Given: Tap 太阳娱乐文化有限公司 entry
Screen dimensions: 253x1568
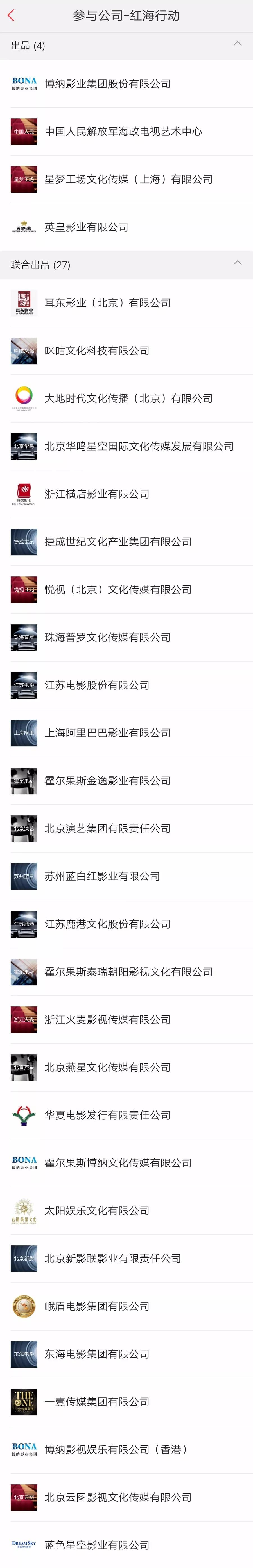Looking at the screenshot, I should (97, 1211).
